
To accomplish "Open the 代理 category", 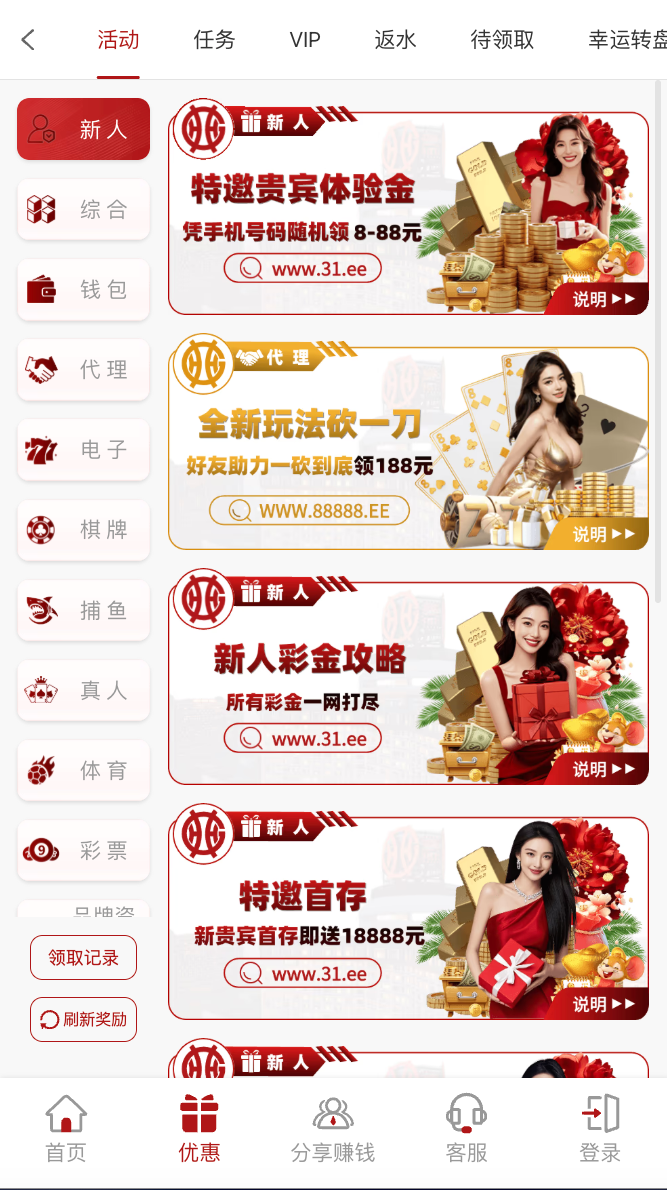I will click(83, 370).
